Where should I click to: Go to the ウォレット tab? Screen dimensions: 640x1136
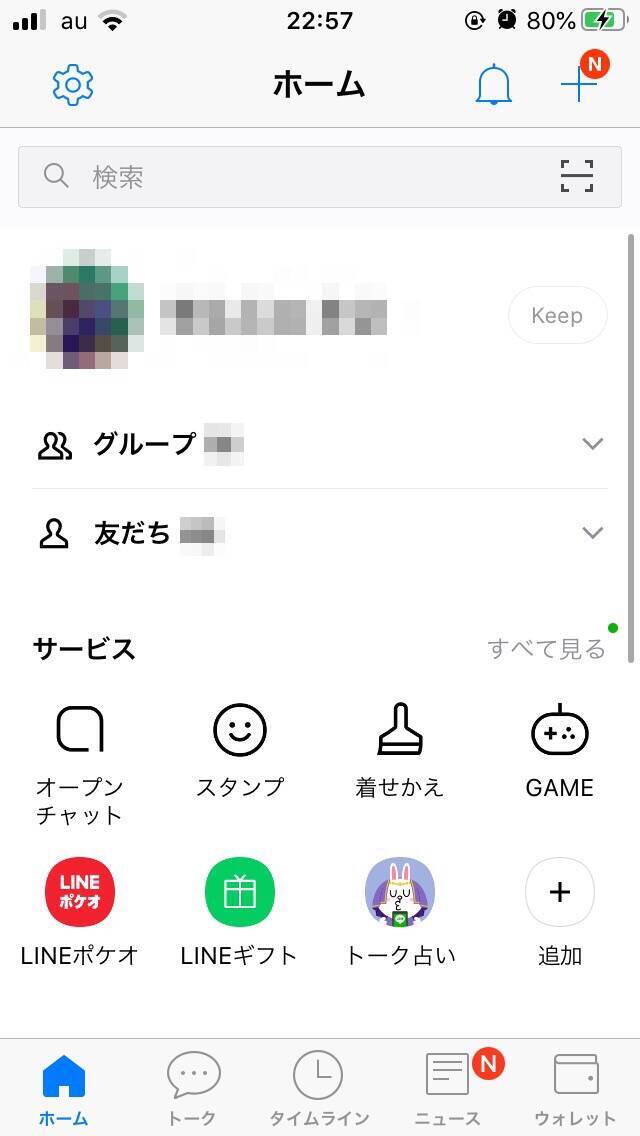[575, 1089]
